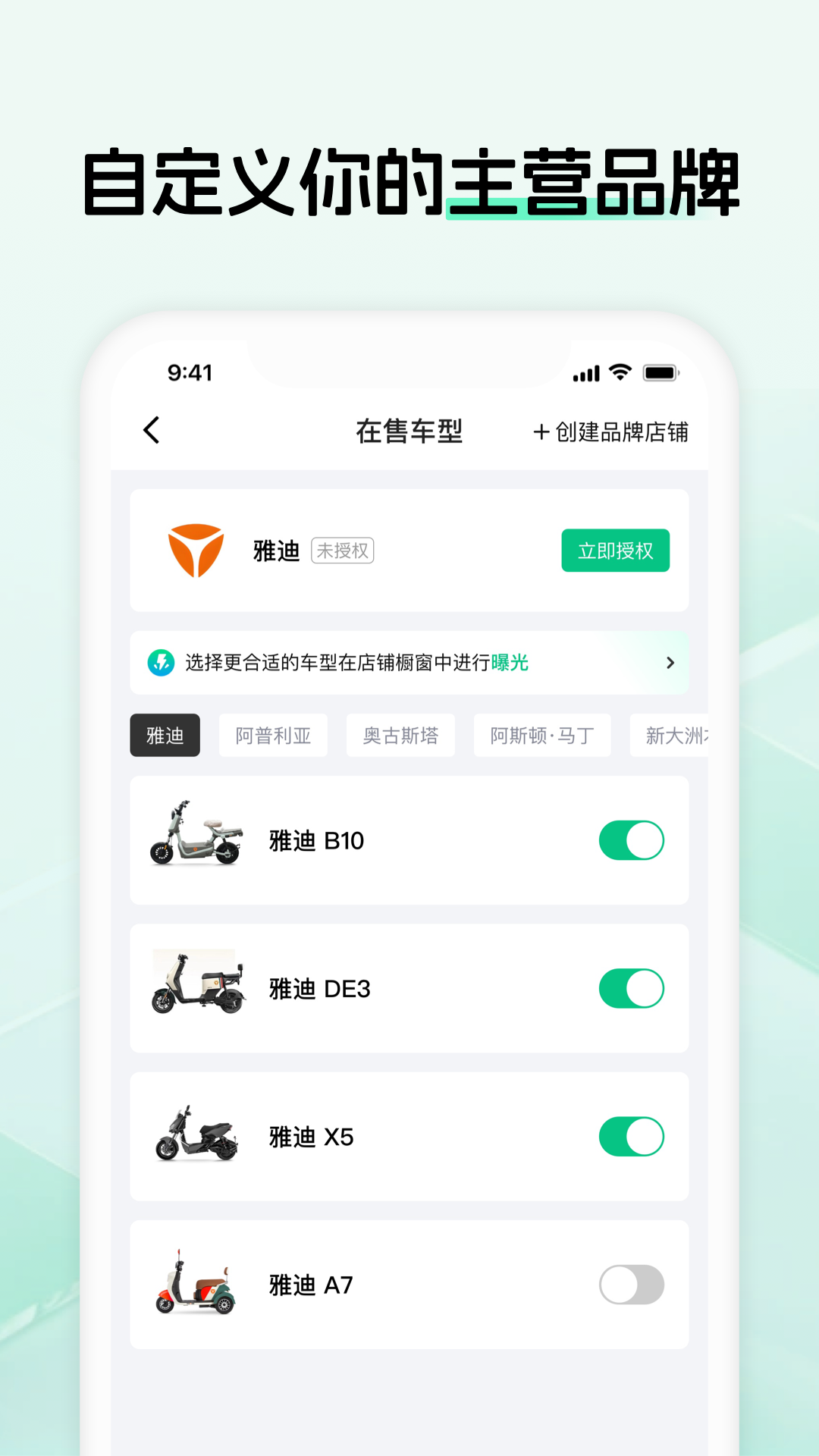Click the battery icon in status bar
819x1456 pixels.
tap(658, 372)
